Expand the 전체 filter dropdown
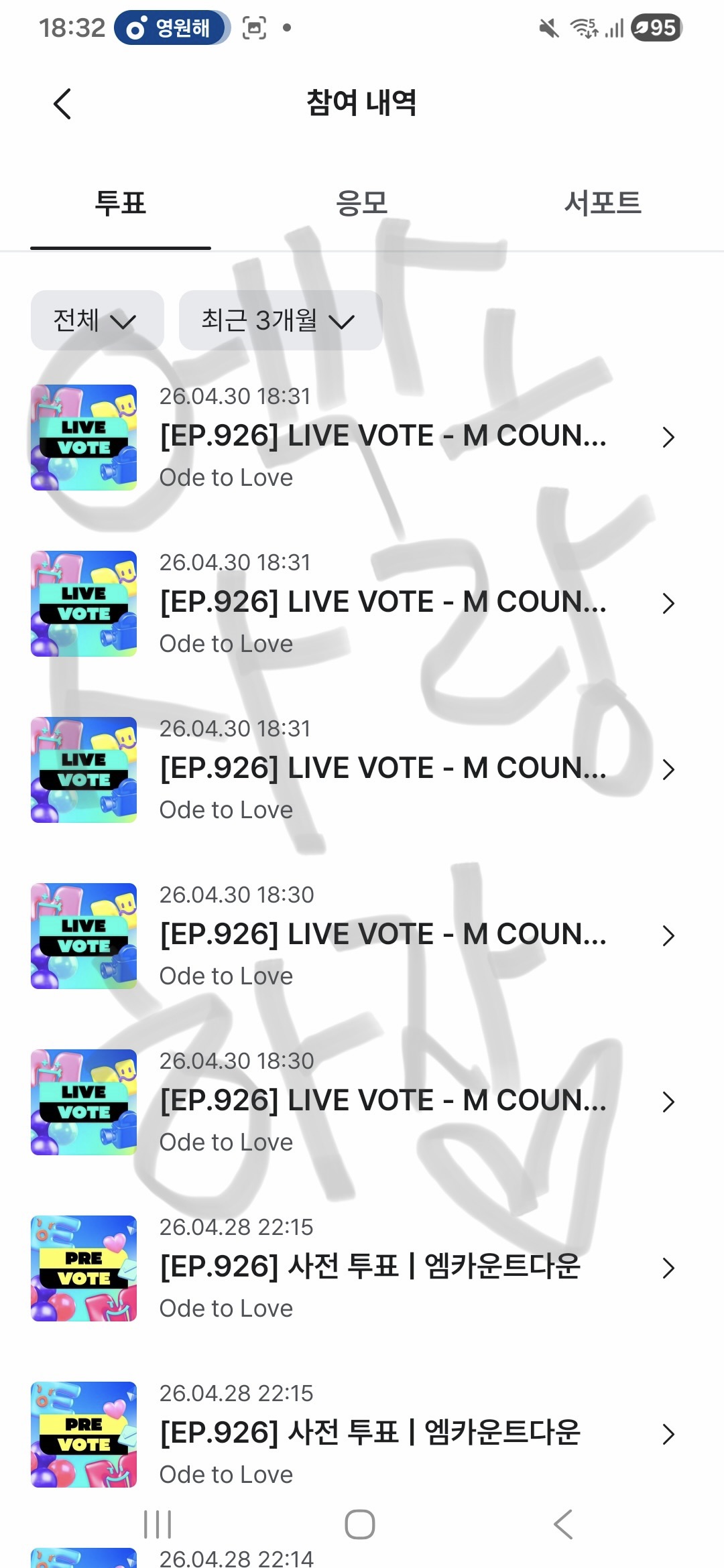 pos(97,320)
